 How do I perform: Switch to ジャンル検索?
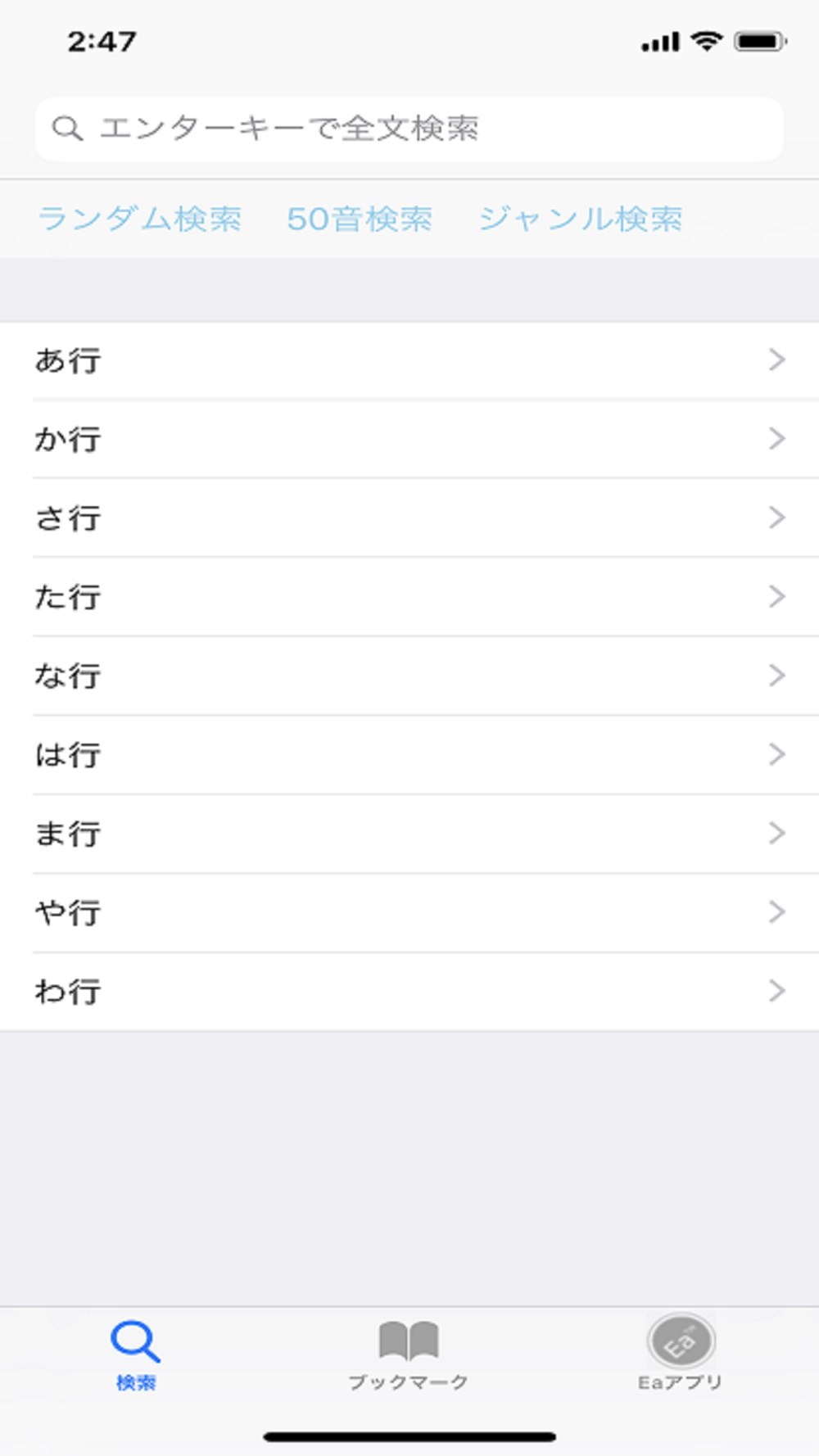click(x=581, y=219)
